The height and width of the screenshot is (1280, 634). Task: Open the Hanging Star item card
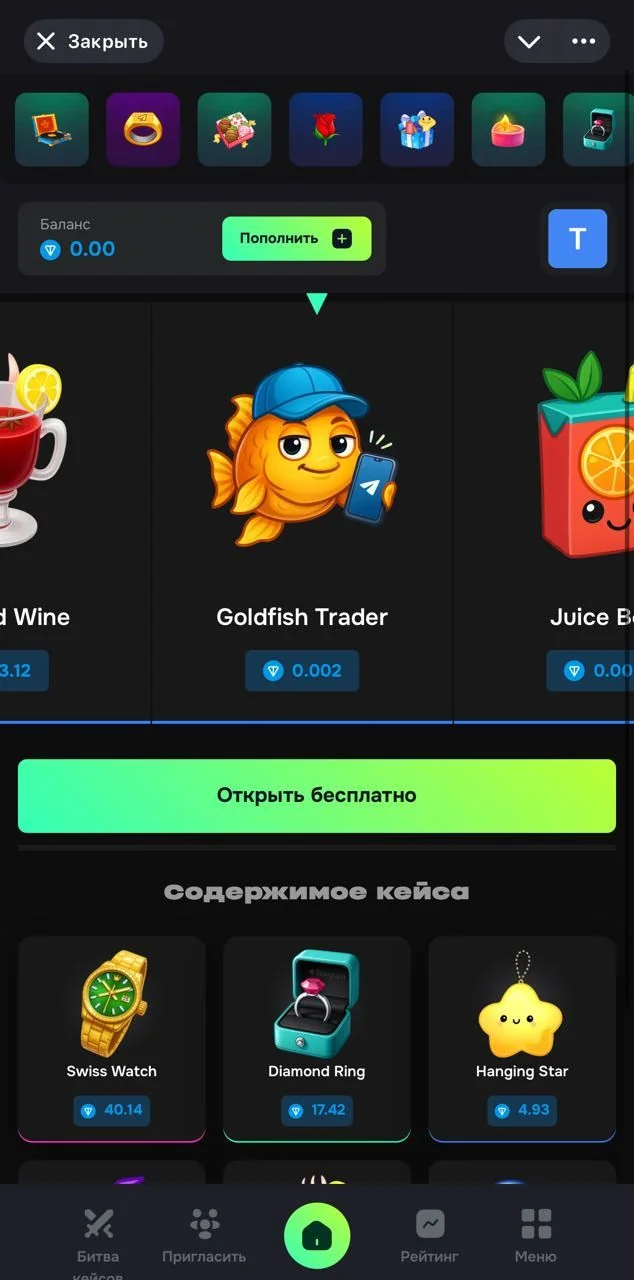(522, 1039)
